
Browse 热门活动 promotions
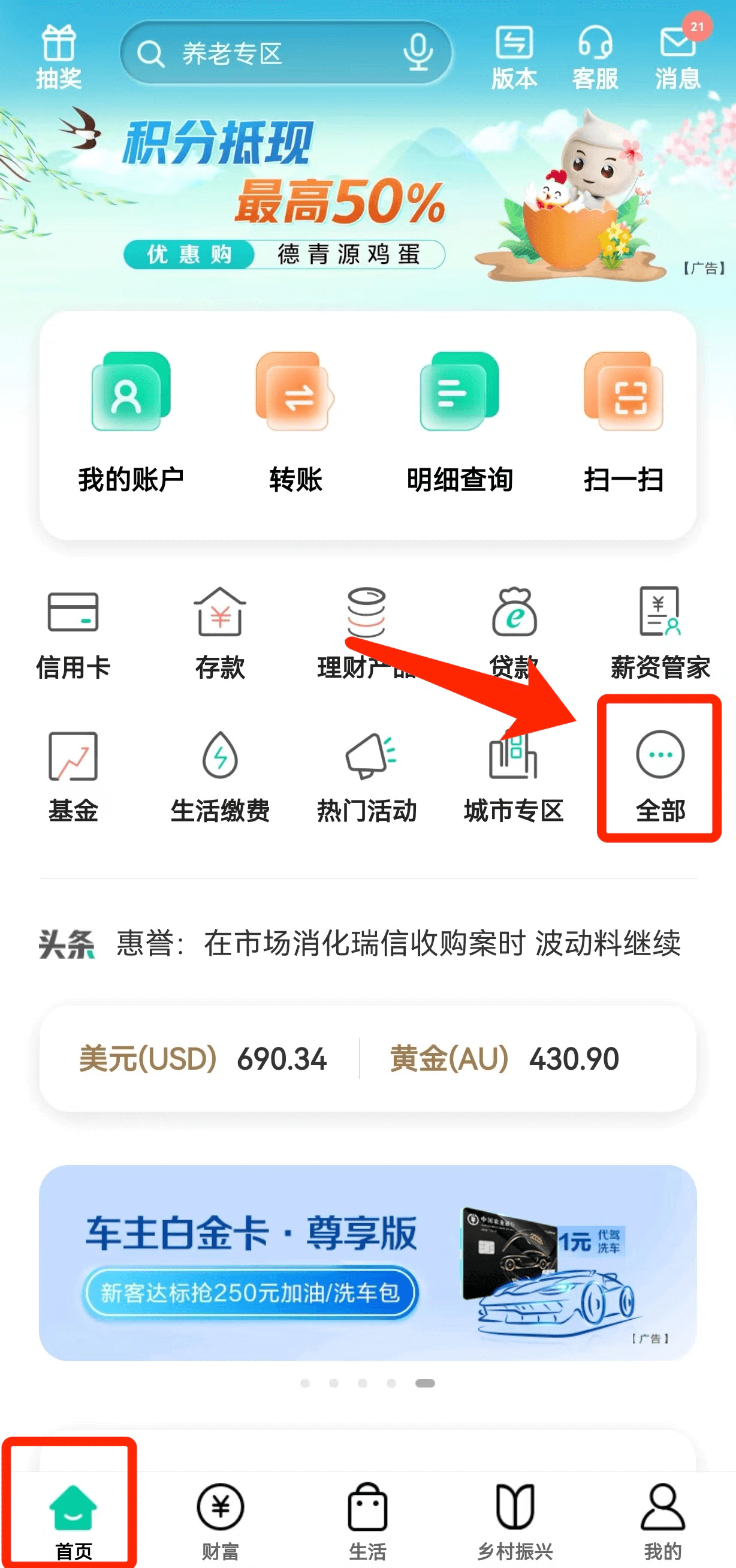[x=367, y=777]
